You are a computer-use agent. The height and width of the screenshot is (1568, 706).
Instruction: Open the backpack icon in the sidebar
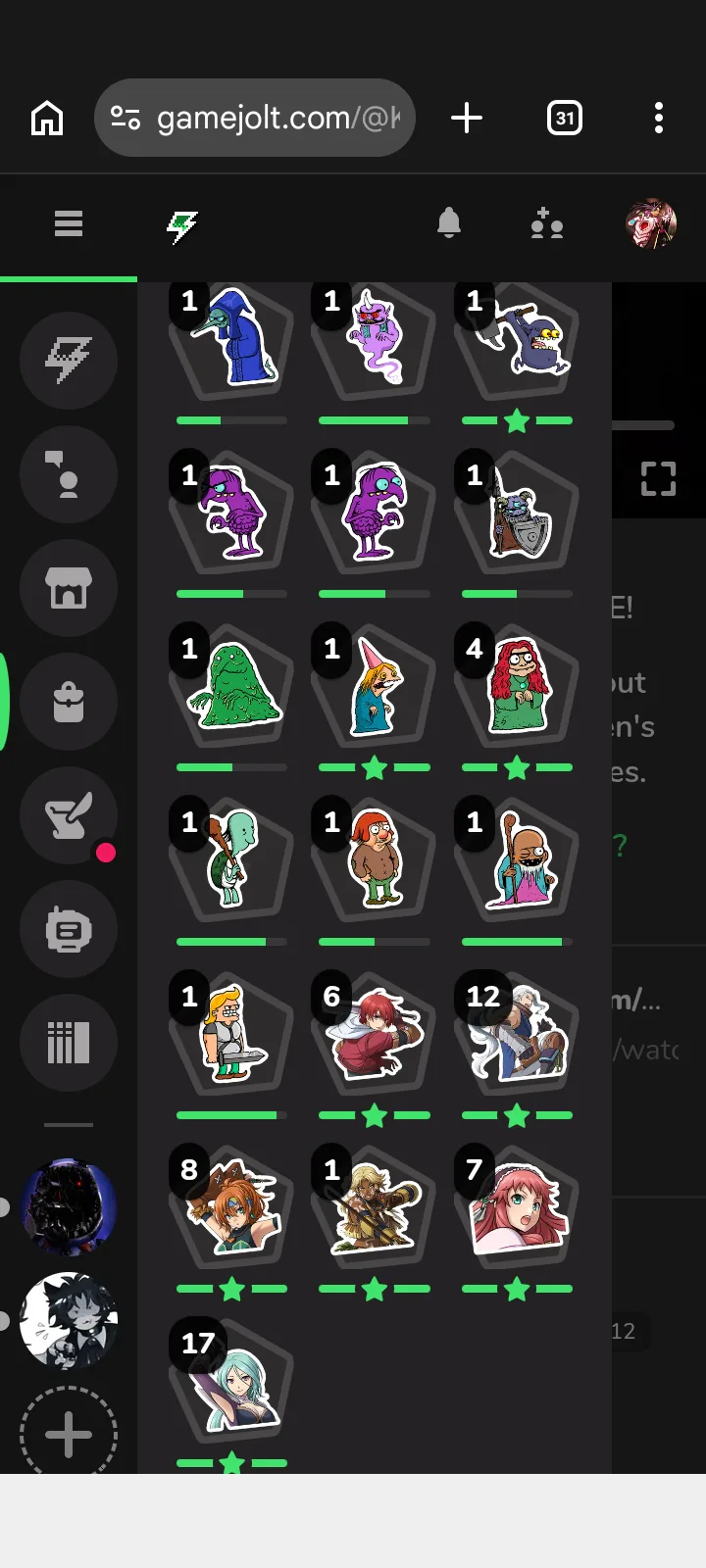[69, 702]
